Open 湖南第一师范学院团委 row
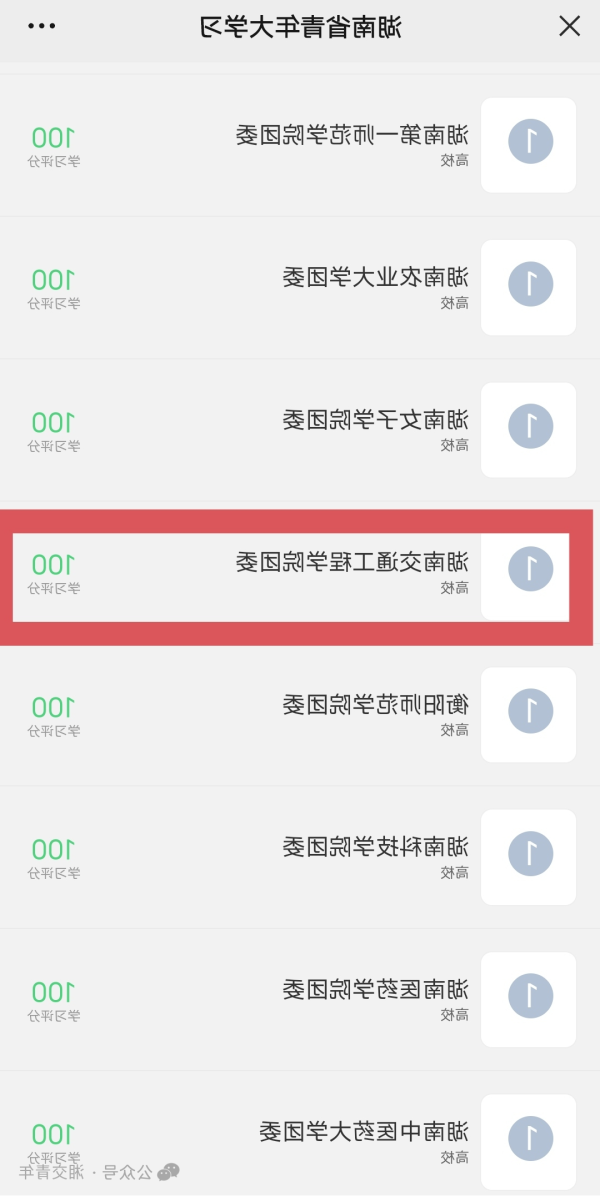The width and height of the screenshot is (600, 1196). (352, 136)
